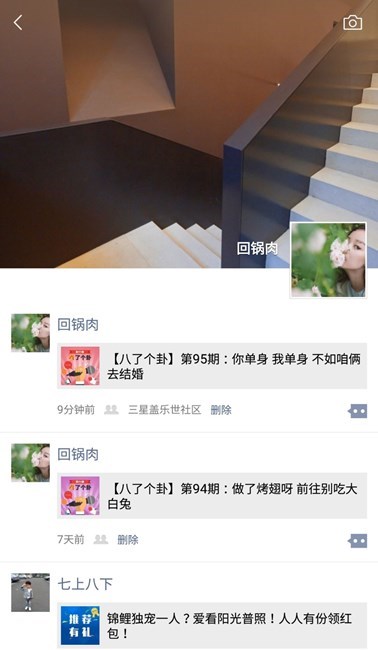The width and height of the screenshot is (378, 650).
Task: Tap 七上八下's avatar photo
Action: [30, 592]
